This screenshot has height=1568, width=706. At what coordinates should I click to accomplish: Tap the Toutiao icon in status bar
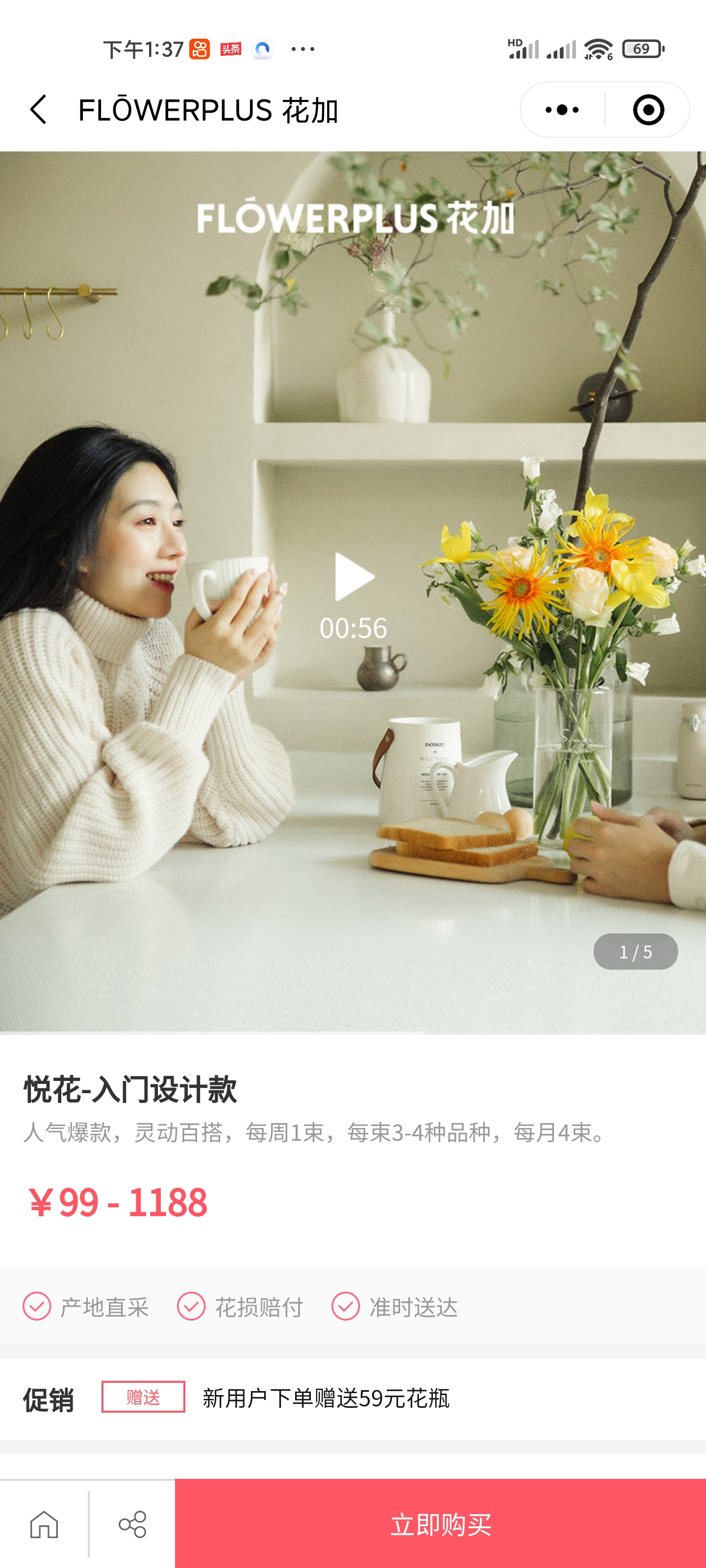(x=231, y=48)
